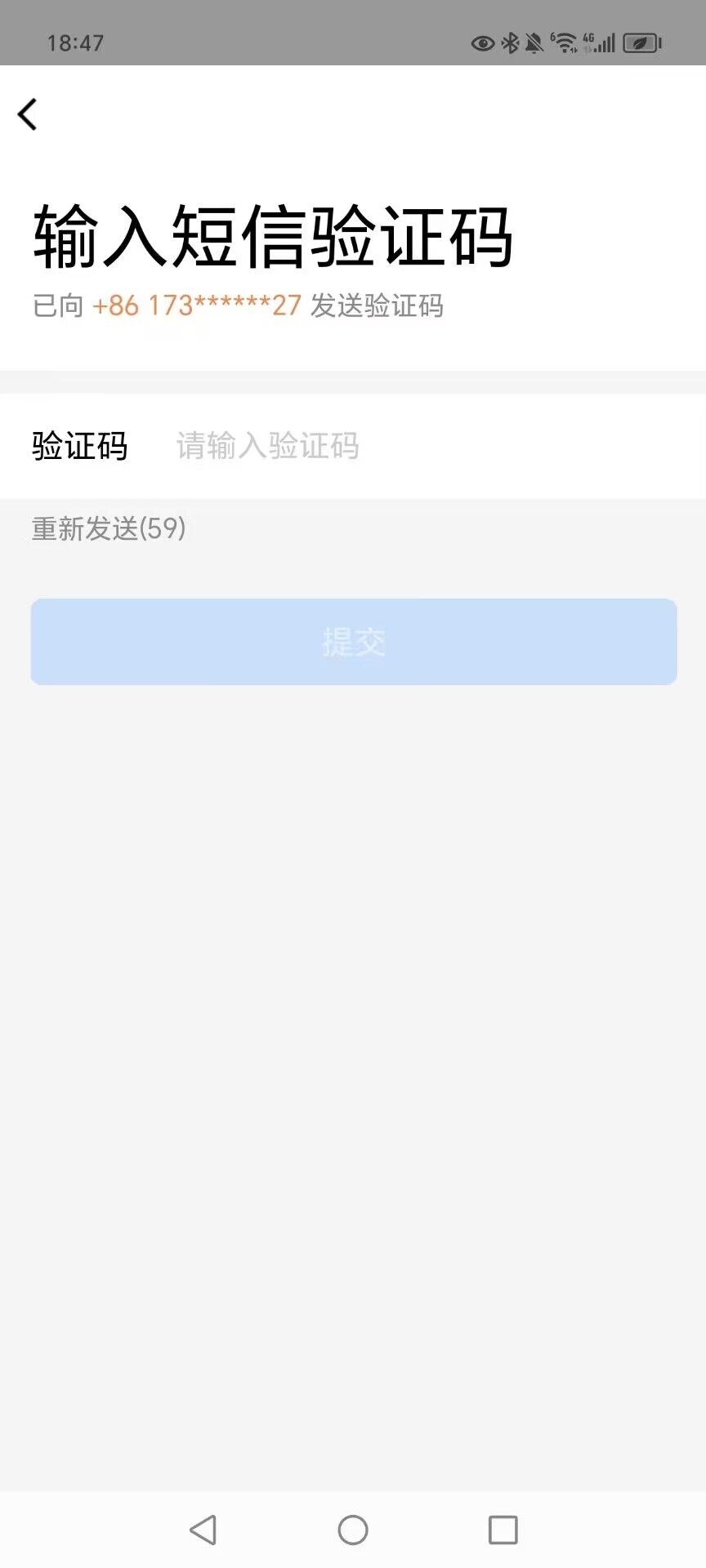Submit with the 提交 button
This screenshot has width=706, height=1568.
tap(353, 642)
